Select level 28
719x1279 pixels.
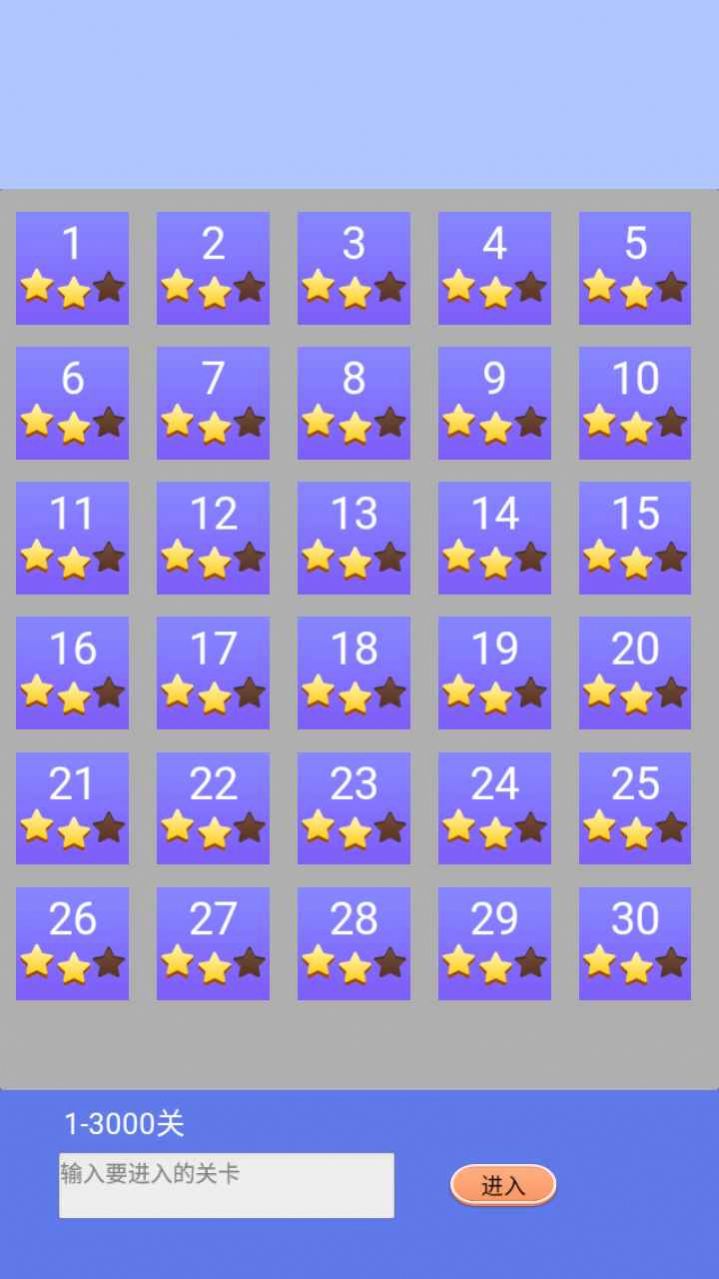[354, 943]
